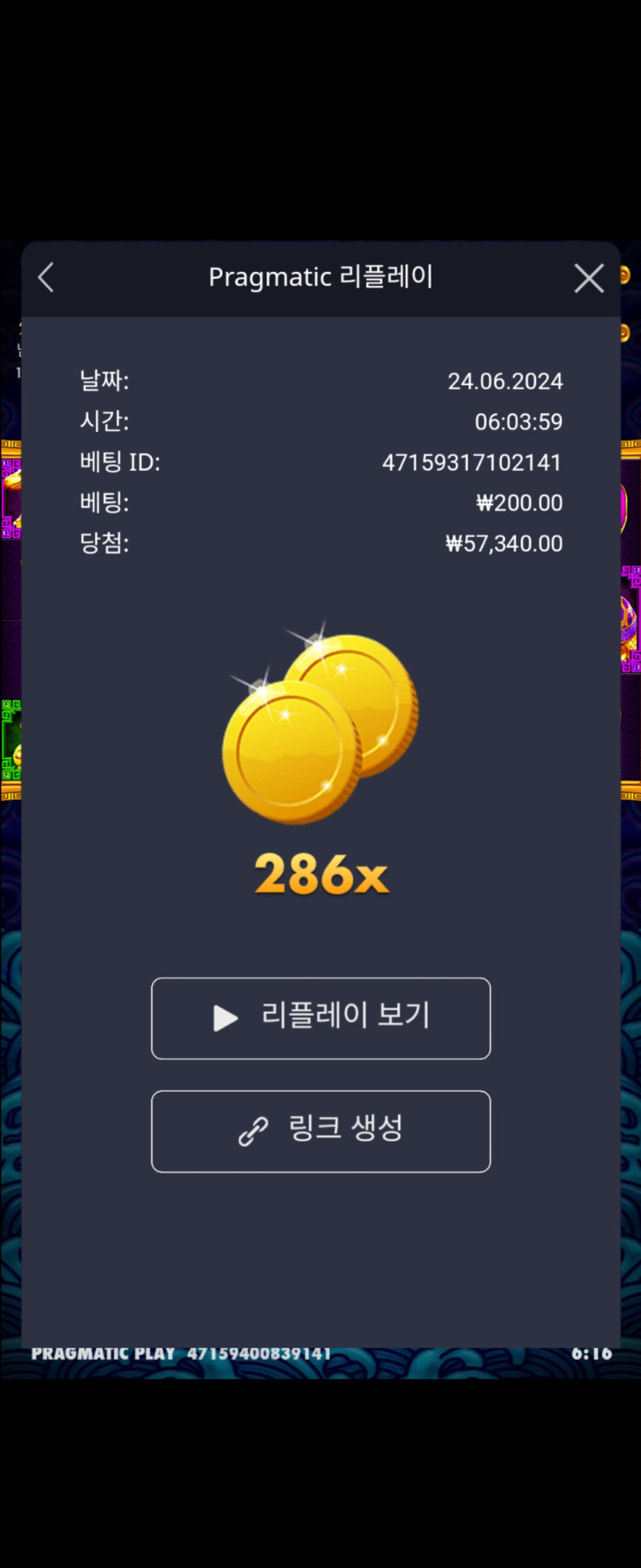
Task: Tap the 링크 생성 button
Action: (321, 1131)
